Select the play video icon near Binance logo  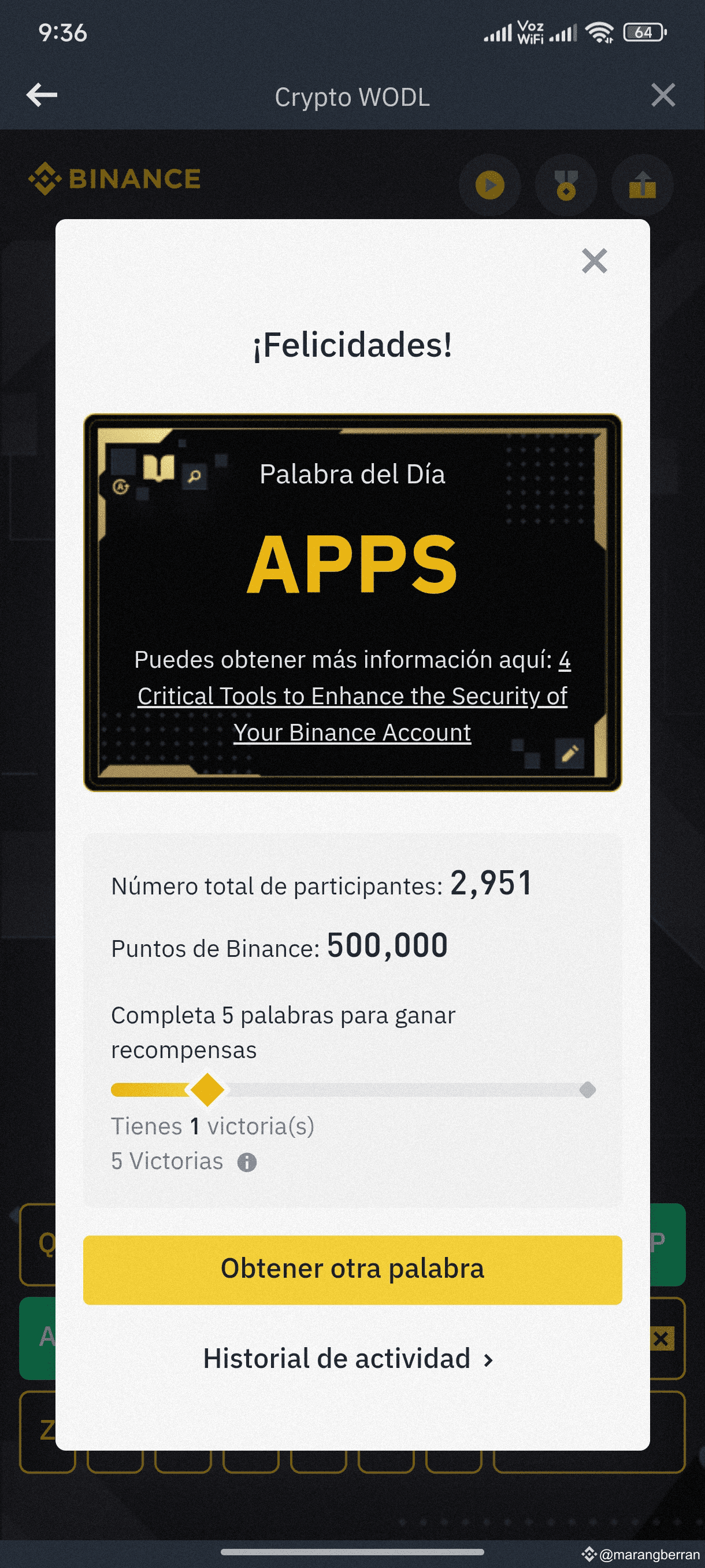(x=490, y=186)
